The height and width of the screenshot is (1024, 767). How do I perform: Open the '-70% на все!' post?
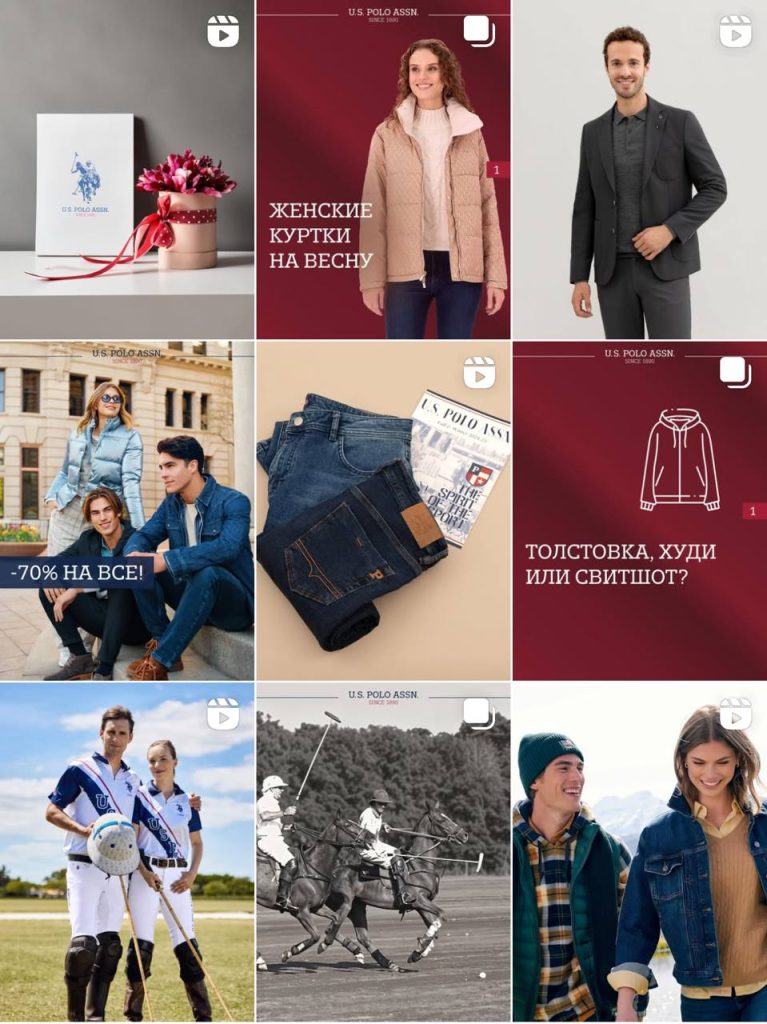tap(127, 510)
